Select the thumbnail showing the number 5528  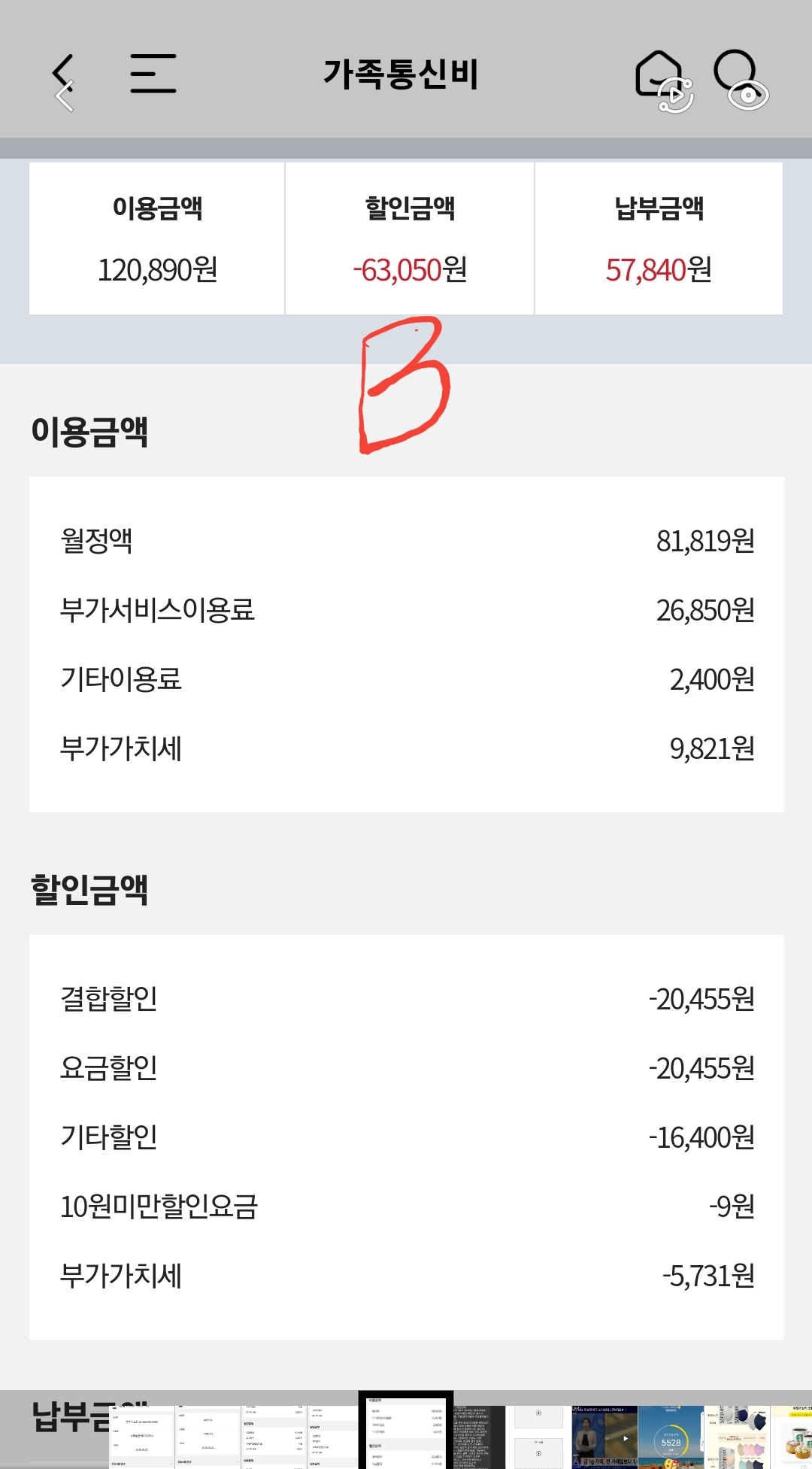(x=671, y=1437)
